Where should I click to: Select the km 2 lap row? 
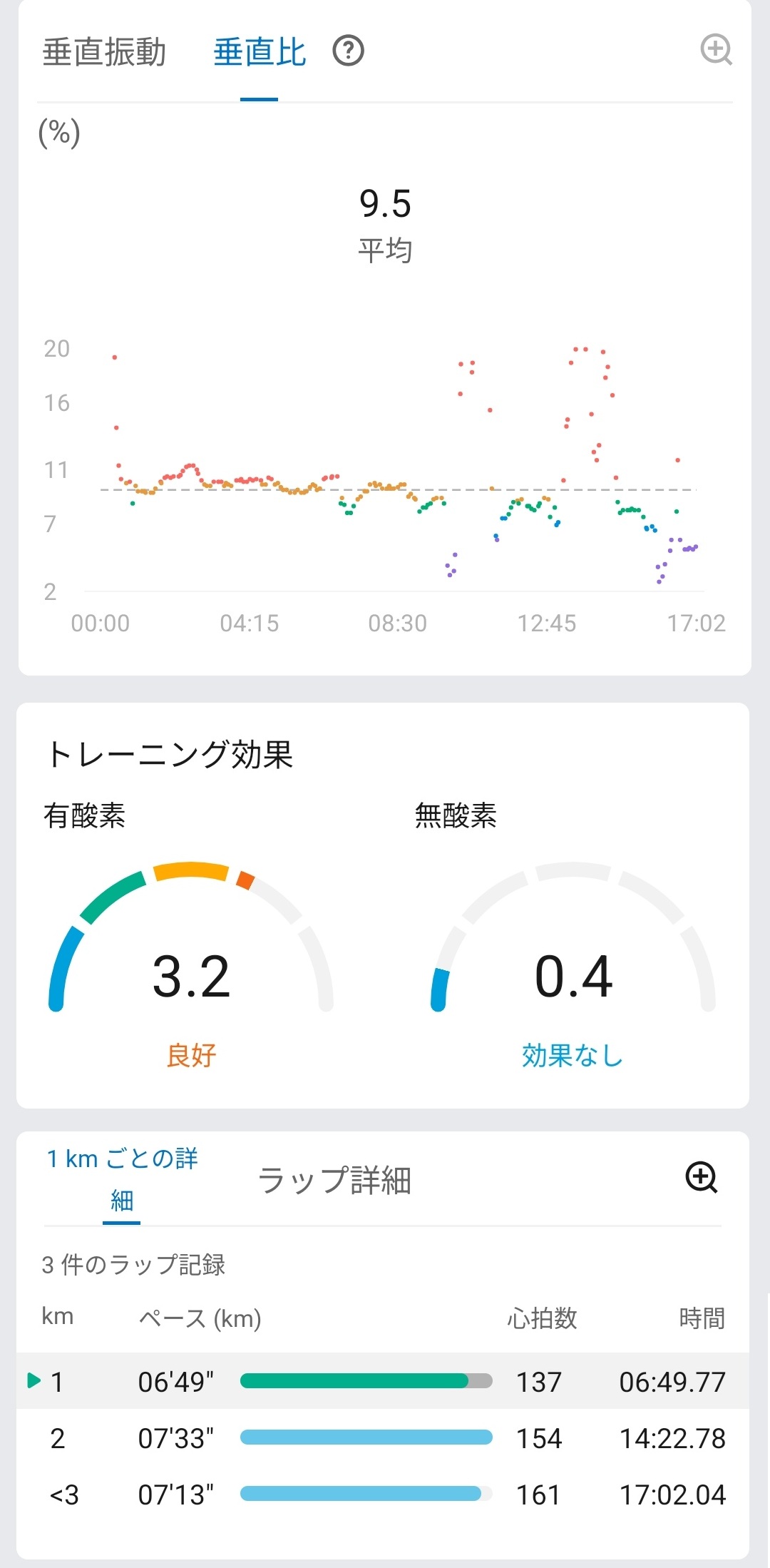pyautogui.click(x=383, y=1437)
